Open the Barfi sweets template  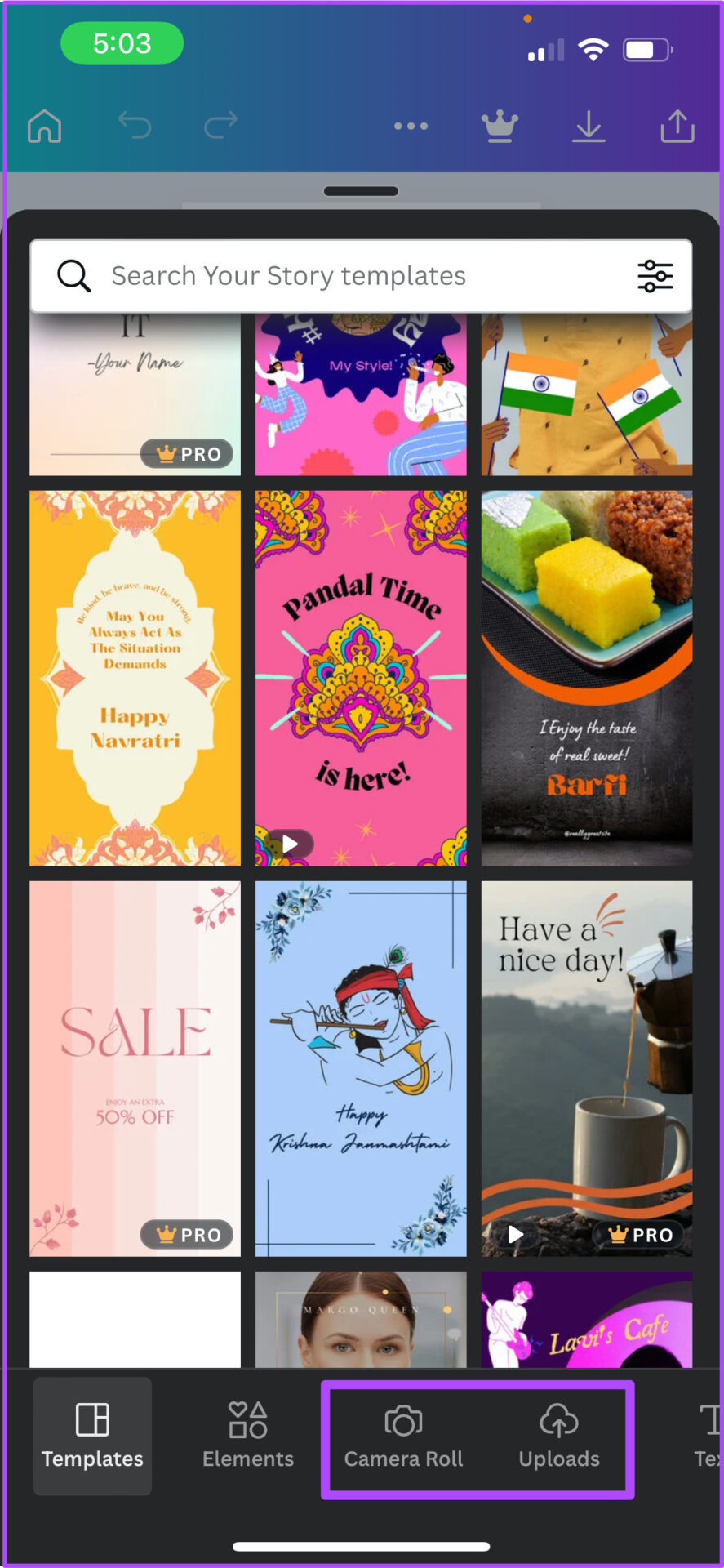click(587, 678)
